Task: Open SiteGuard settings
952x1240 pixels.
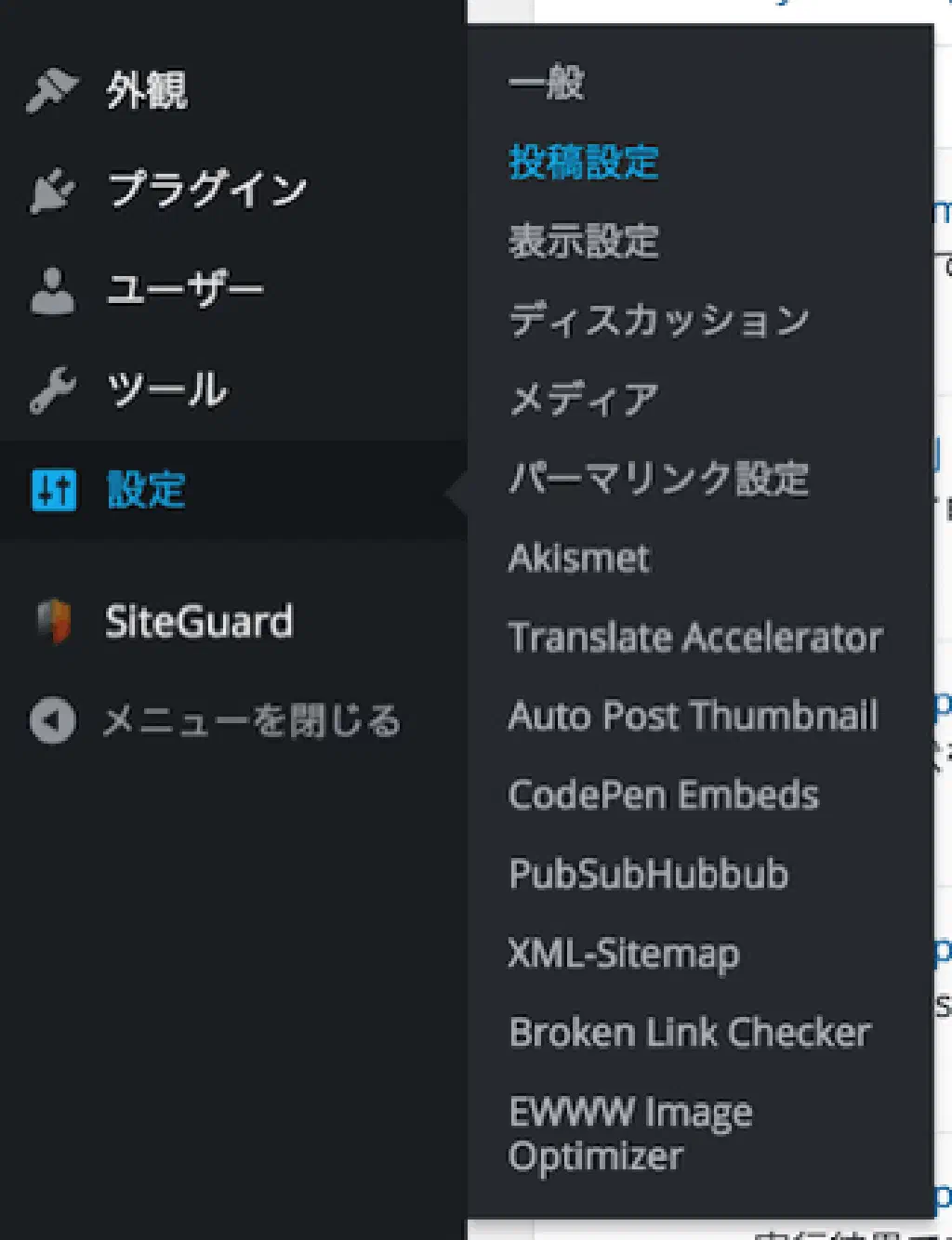Action: click(x=198, y=622)
